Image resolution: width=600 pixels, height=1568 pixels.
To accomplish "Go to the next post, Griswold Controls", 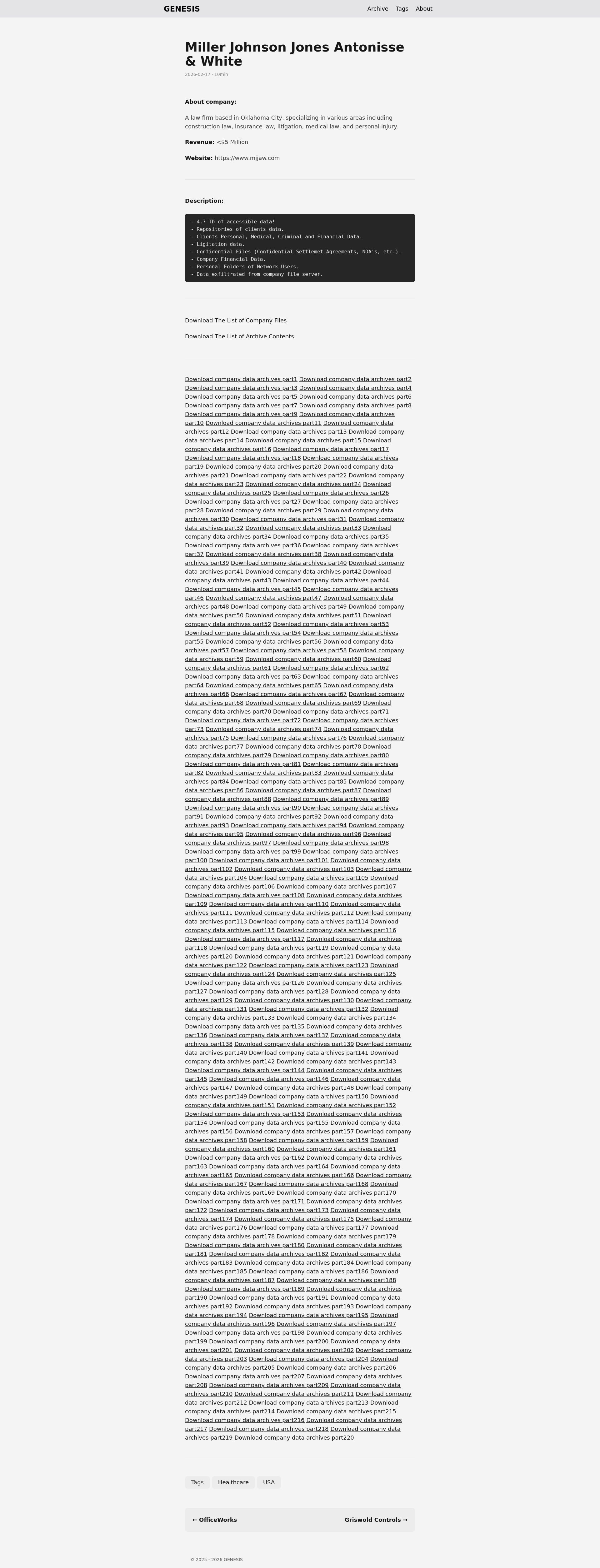I will [376, 1519].
